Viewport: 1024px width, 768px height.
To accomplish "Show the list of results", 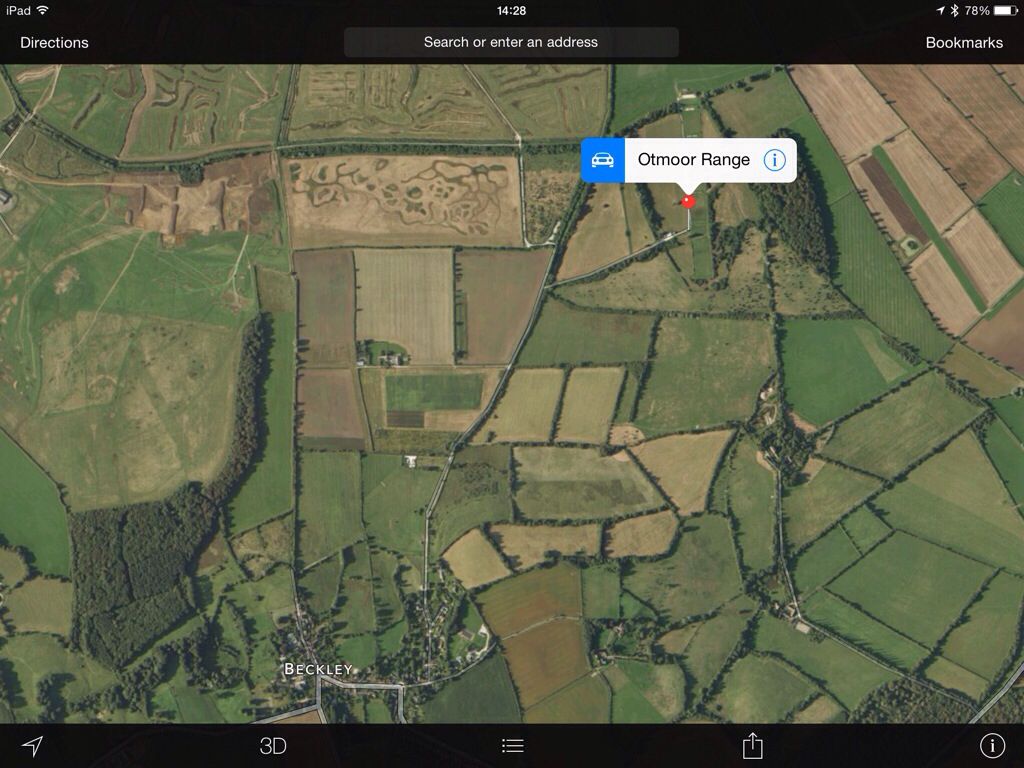I will 512,746.
